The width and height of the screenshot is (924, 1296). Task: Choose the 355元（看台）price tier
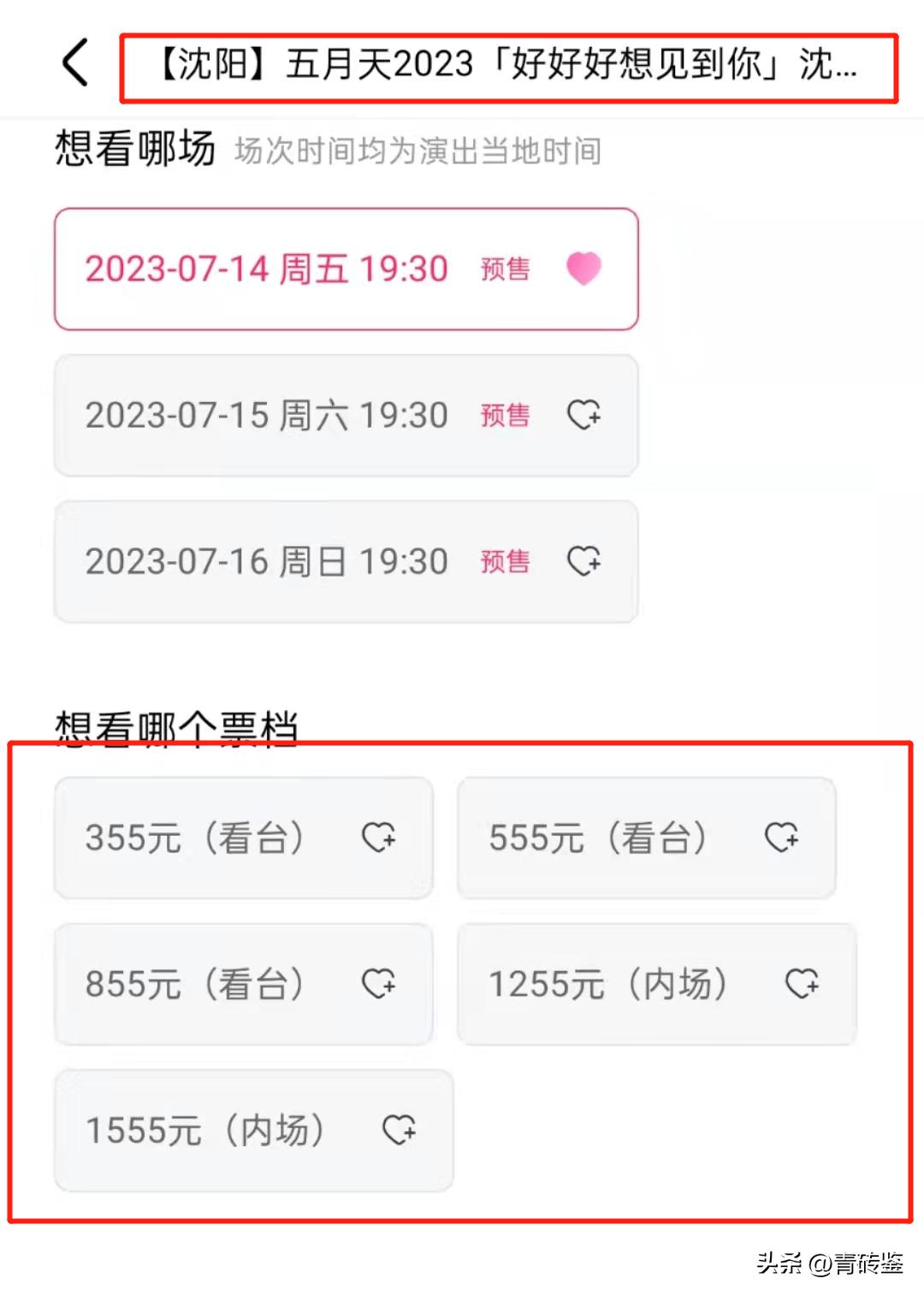[x=197, y=839]
